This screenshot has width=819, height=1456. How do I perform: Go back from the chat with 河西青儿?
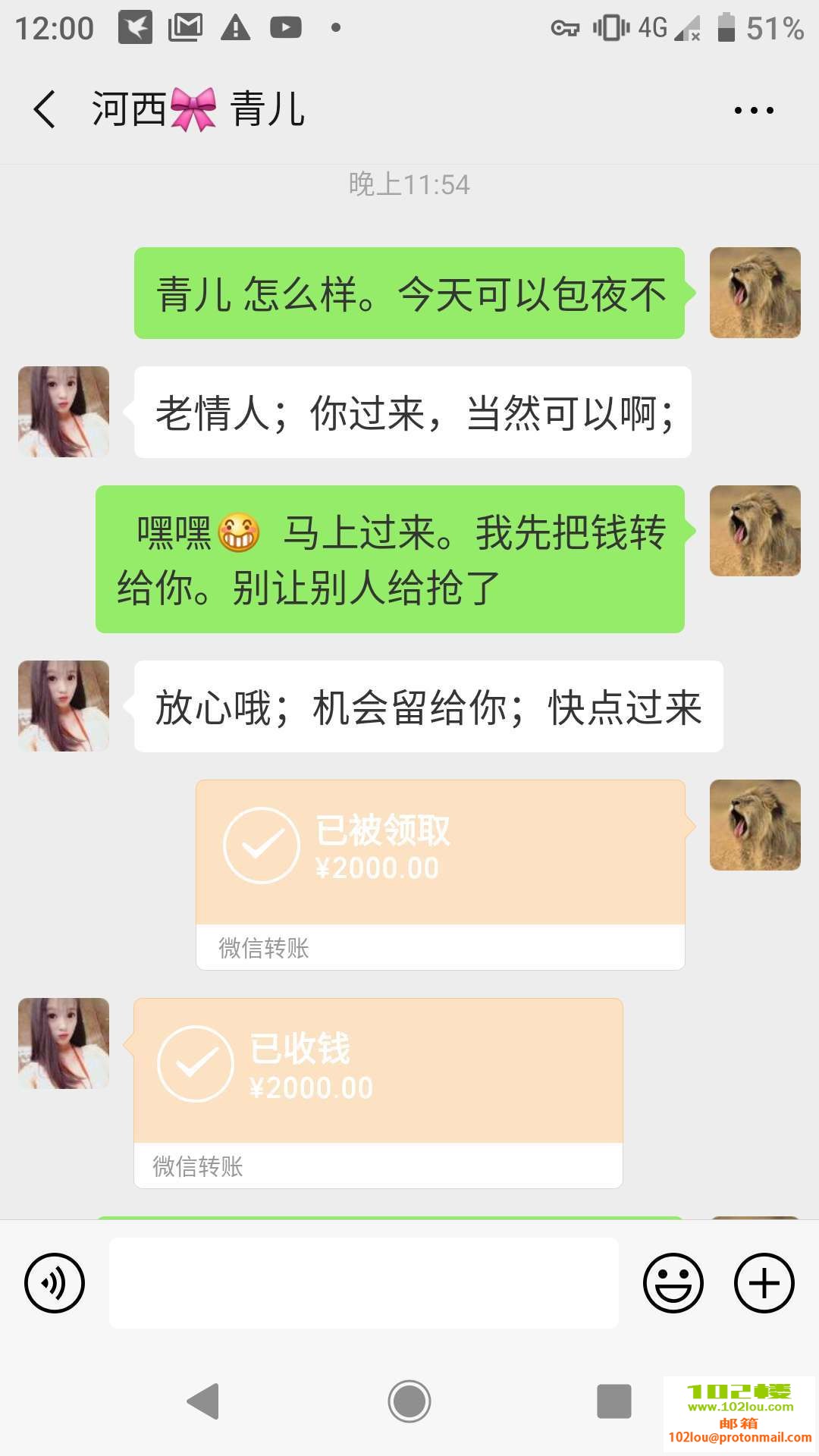click(45, 109)
